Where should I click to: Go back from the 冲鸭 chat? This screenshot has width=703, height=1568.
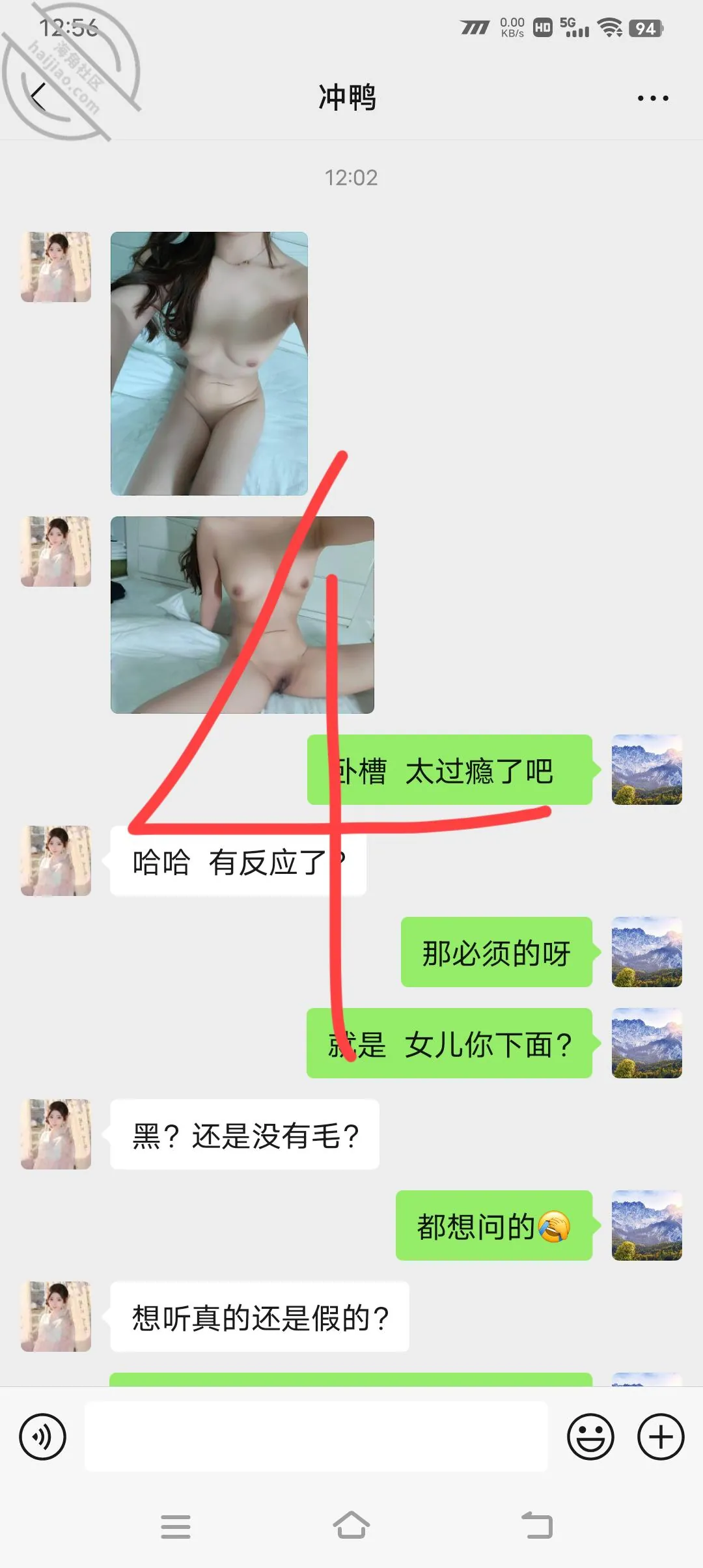pos(39,98)
